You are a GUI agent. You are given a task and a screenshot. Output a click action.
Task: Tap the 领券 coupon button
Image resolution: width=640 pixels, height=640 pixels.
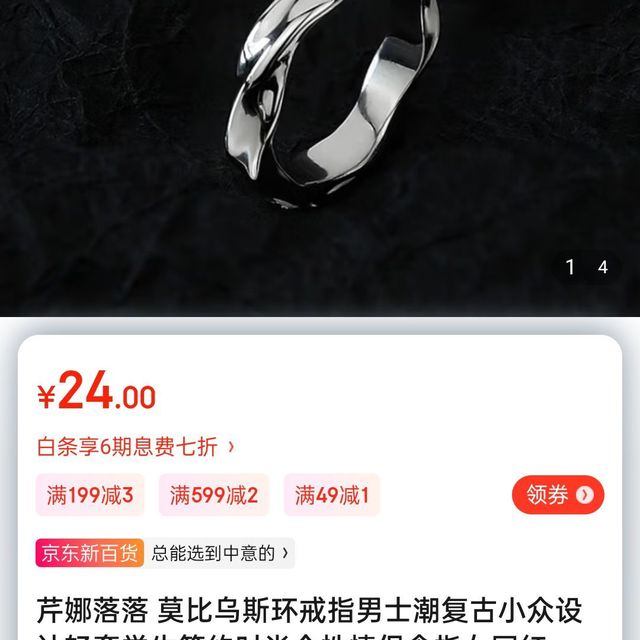[558, 494]
